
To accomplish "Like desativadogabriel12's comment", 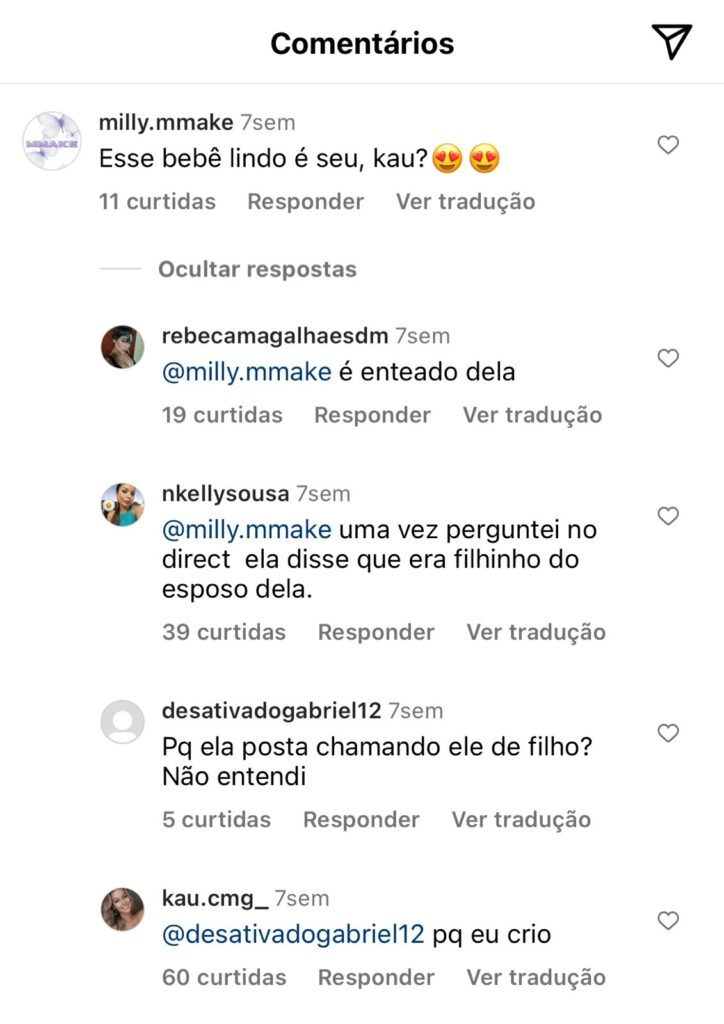I will click(668, 733).
